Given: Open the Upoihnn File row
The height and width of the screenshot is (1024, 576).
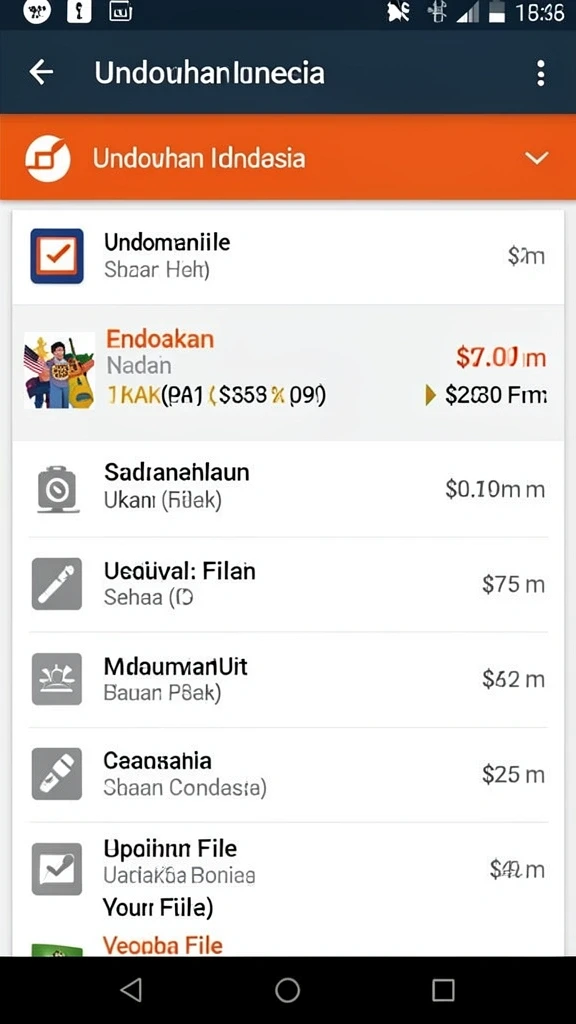Looking at the screenshot, I should [x=288, y=876].
